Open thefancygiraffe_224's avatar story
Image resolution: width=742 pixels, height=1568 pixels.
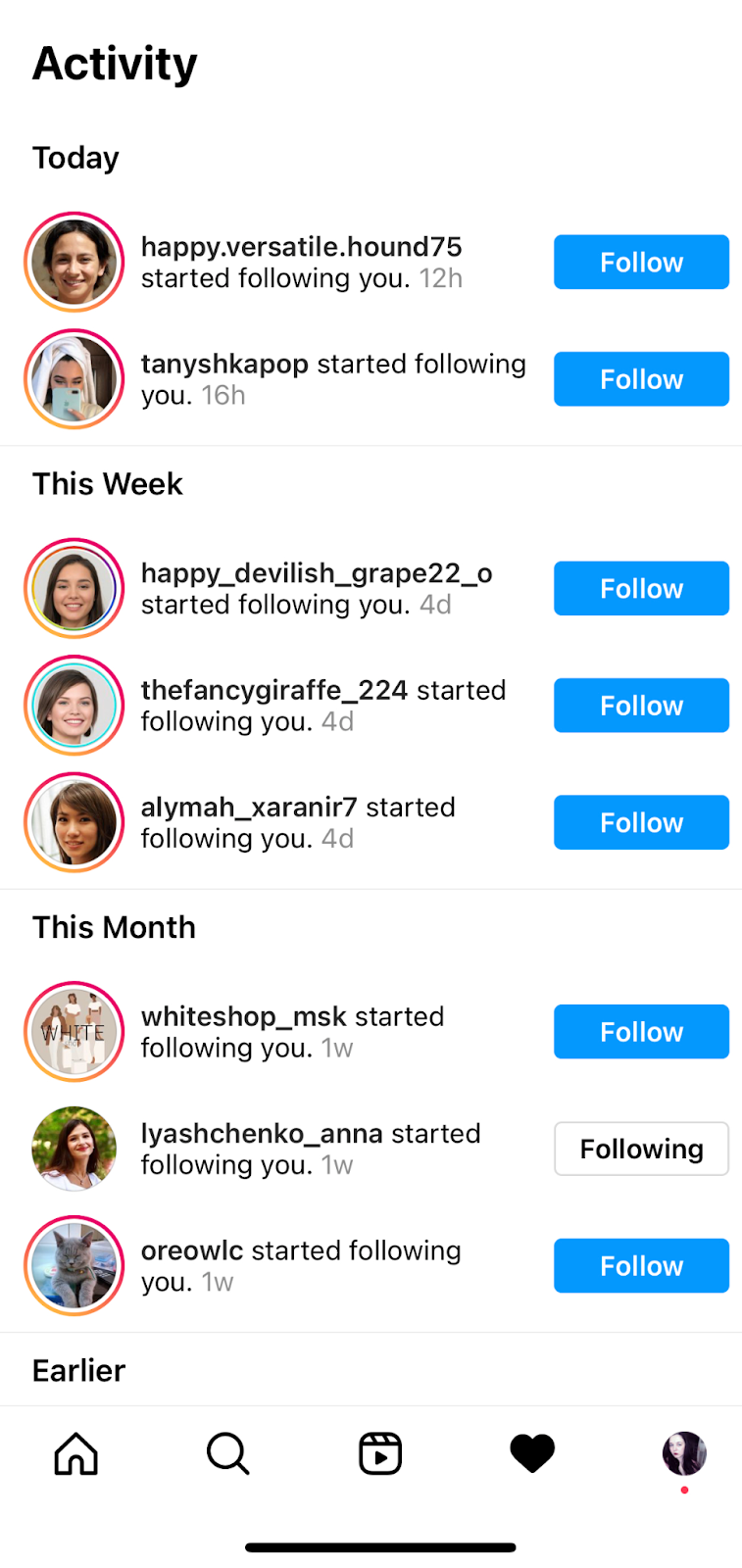click(x=74, y=706)
